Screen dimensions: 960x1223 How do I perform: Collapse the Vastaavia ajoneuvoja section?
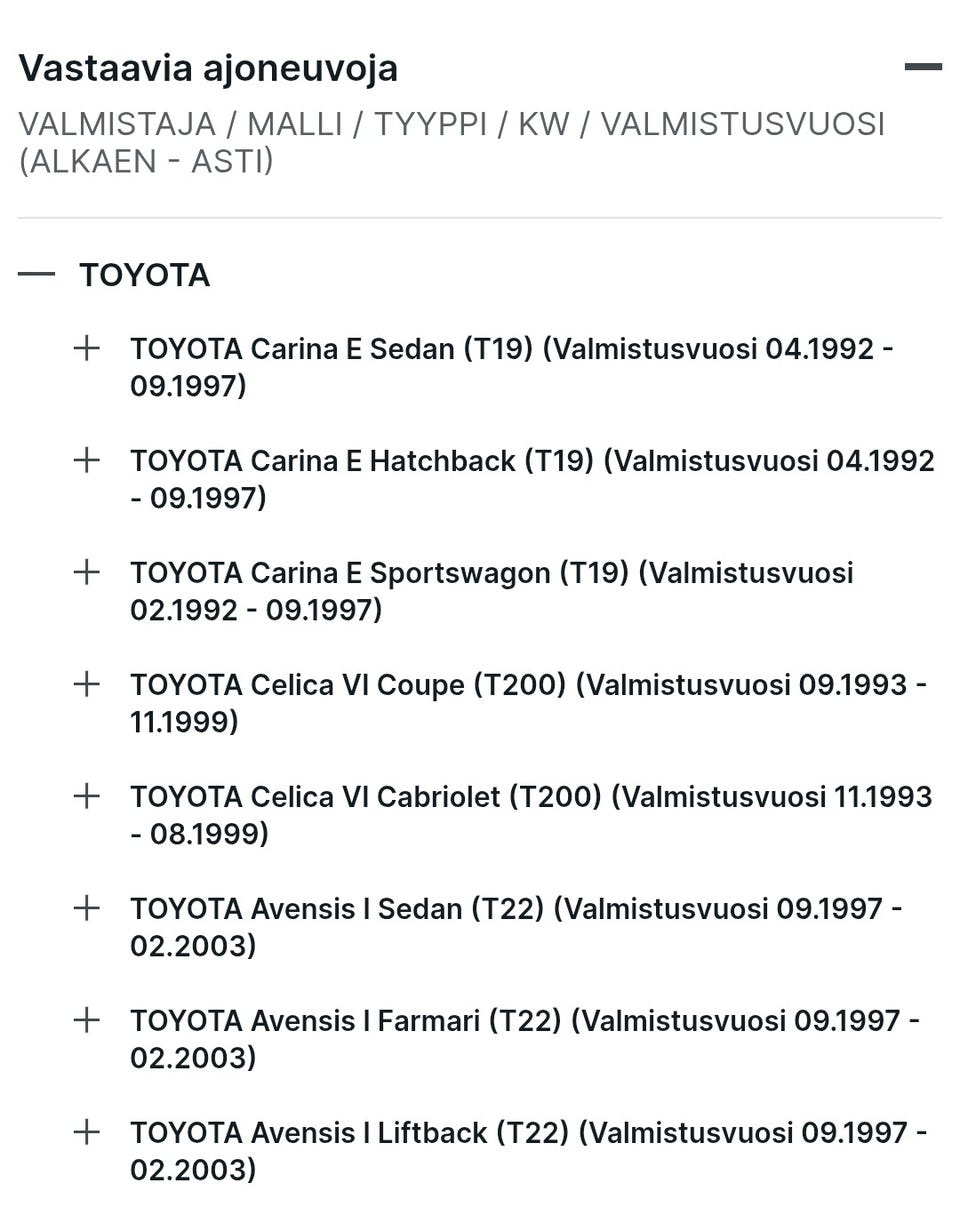click(922, 67)
